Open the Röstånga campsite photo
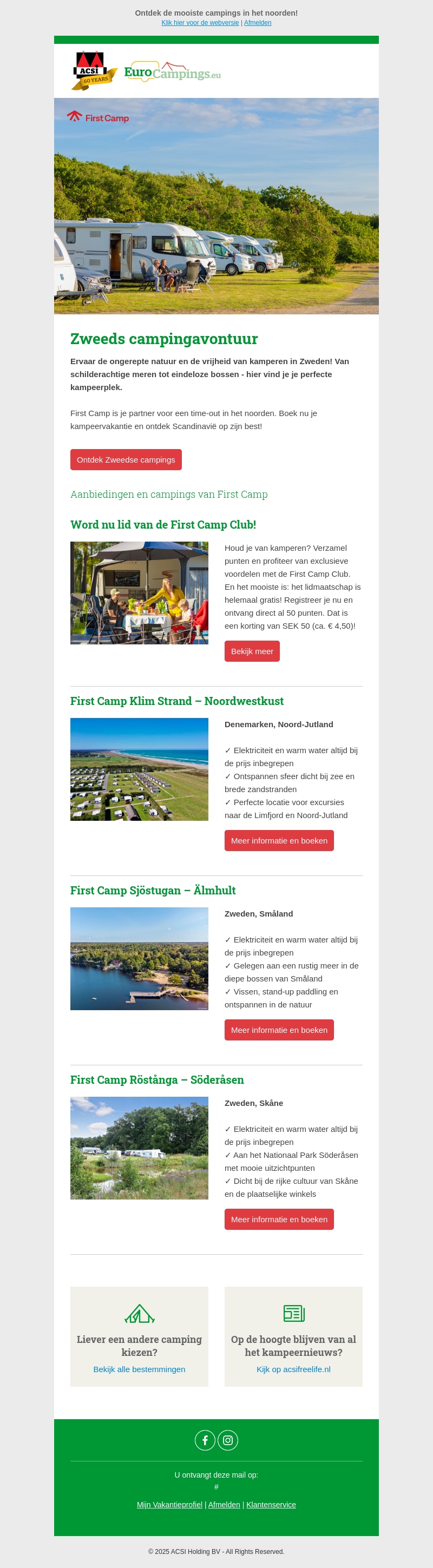This screenshot has height=1568, width=433. click(x=139, y=1148)
